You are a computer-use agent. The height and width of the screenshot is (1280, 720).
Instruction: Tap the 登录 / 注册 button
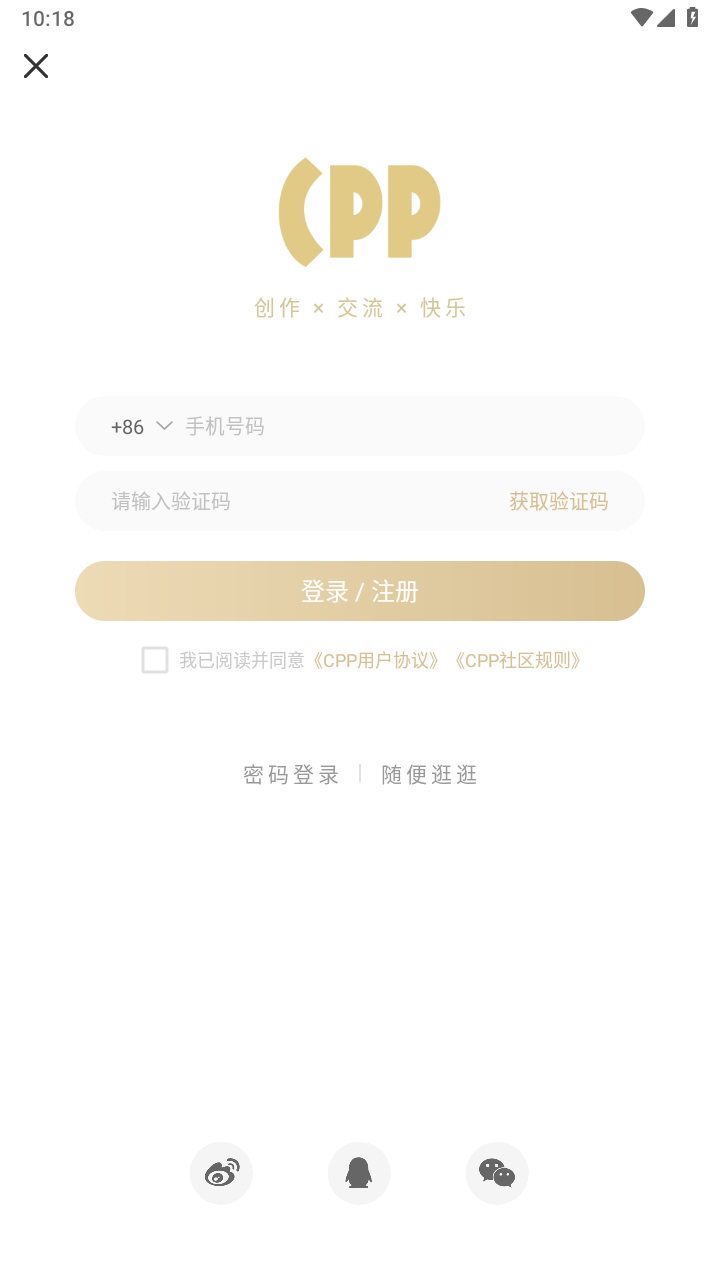360,591
